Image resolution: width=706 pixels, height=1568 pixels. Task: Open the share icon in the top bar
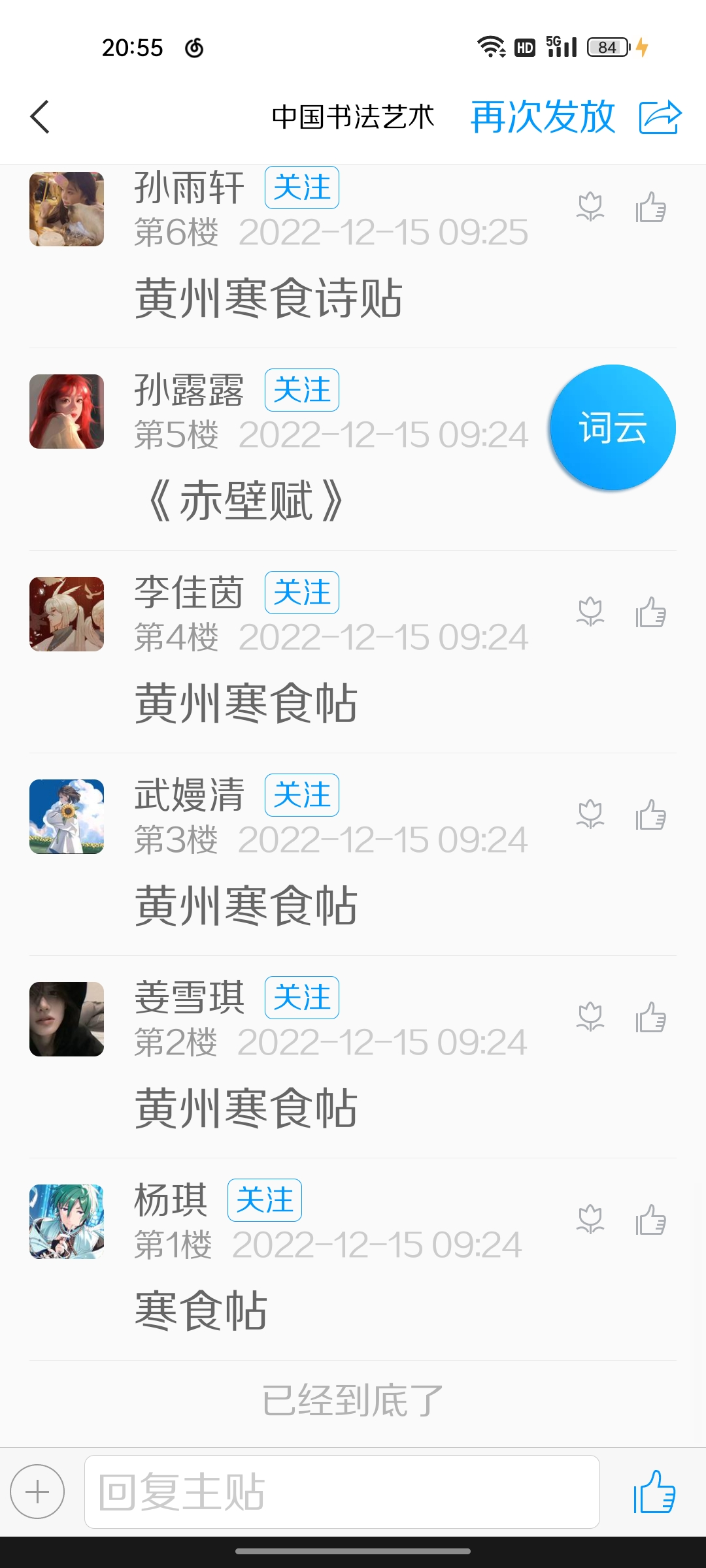point(660,118)
